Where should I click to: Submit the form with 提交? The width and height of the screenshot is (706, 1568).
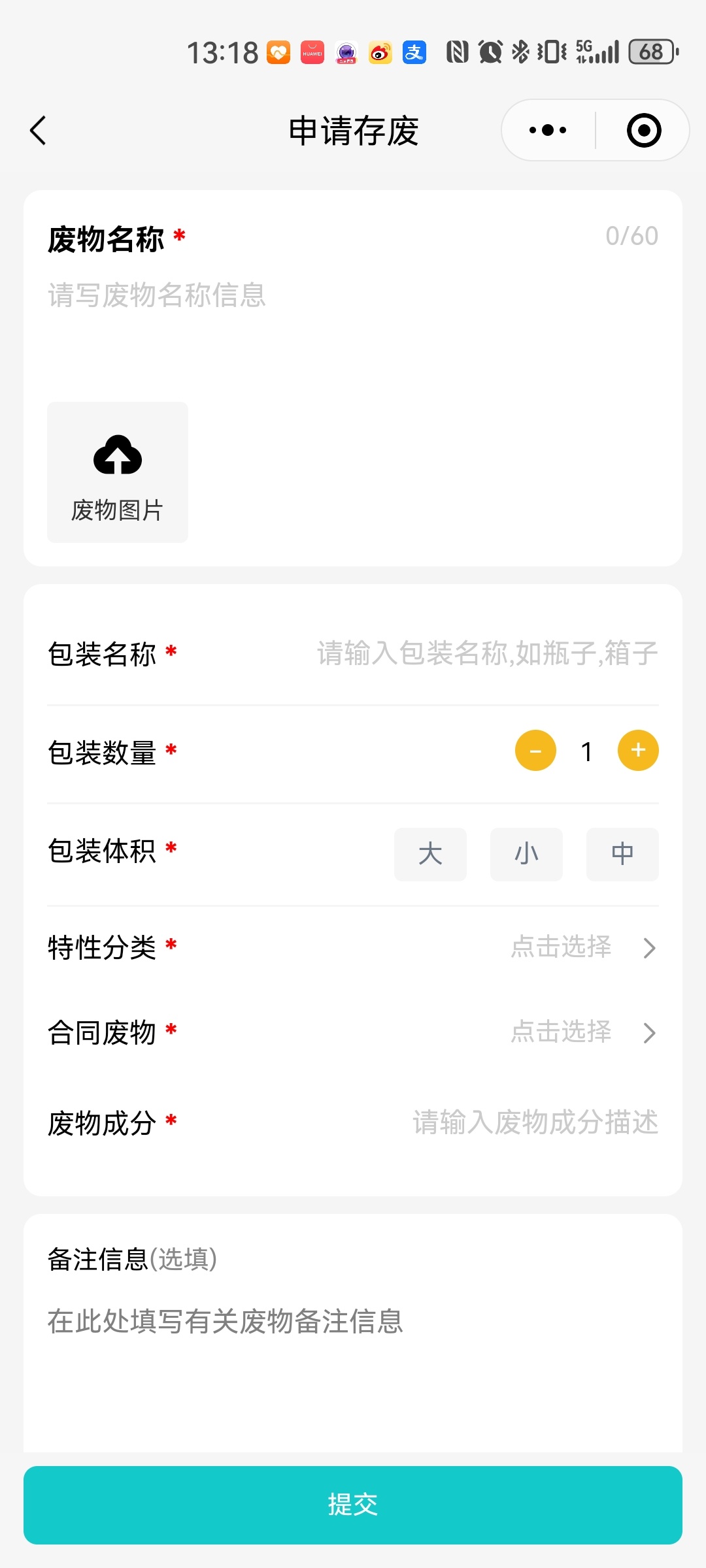click(x=353, y=1505)
